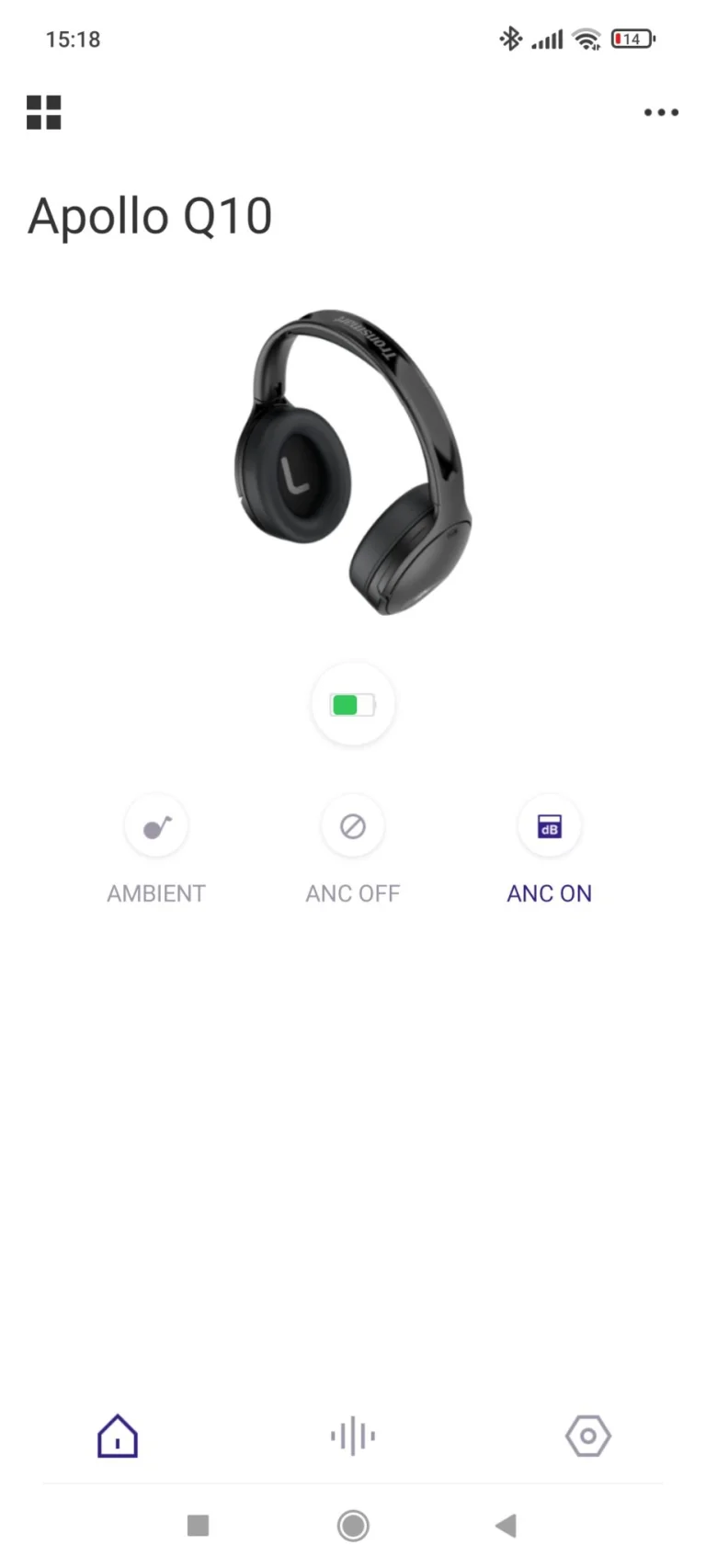706x1568 pixels.
Task: Expand options from top-right menu dots
Action: click(x=661, y=111)
